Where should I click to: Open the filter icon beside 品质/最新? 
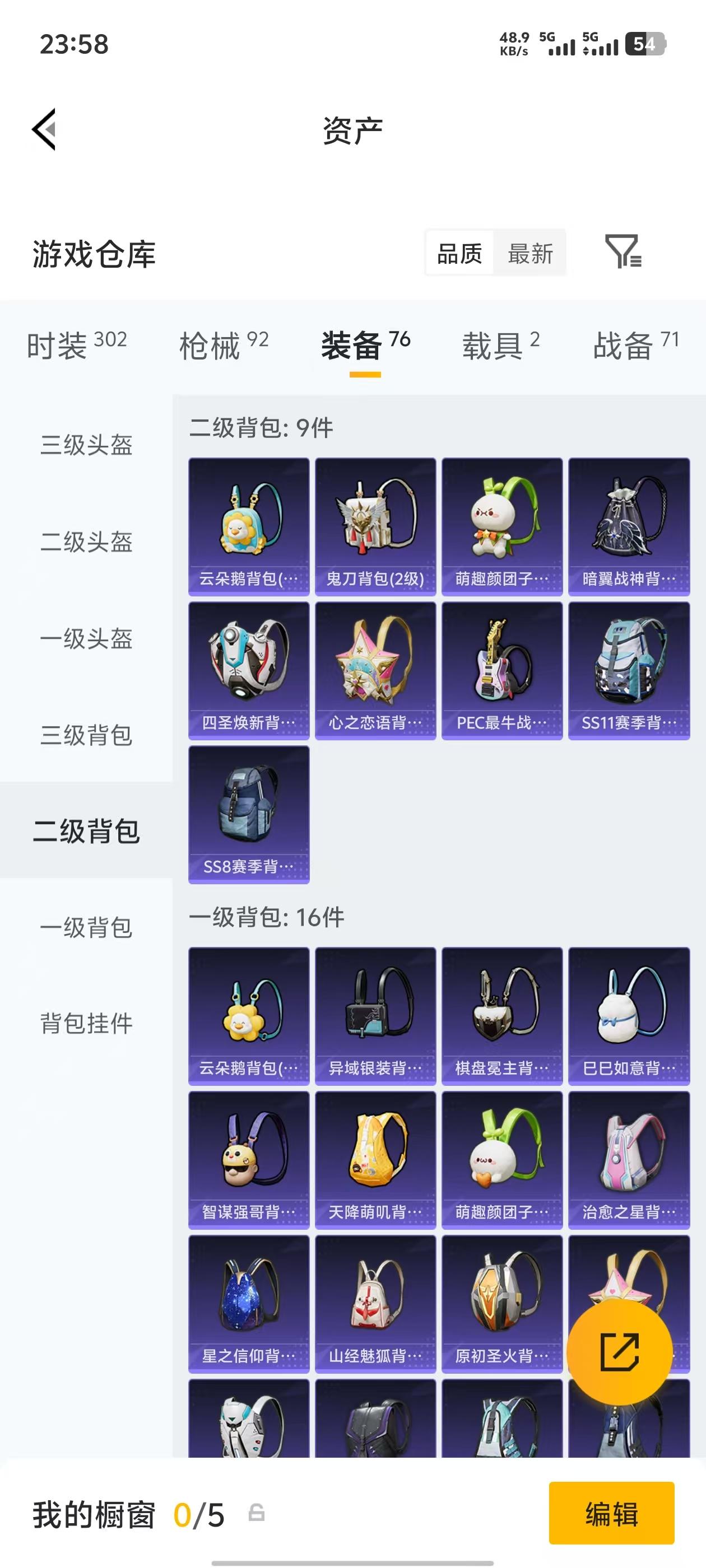623,253
